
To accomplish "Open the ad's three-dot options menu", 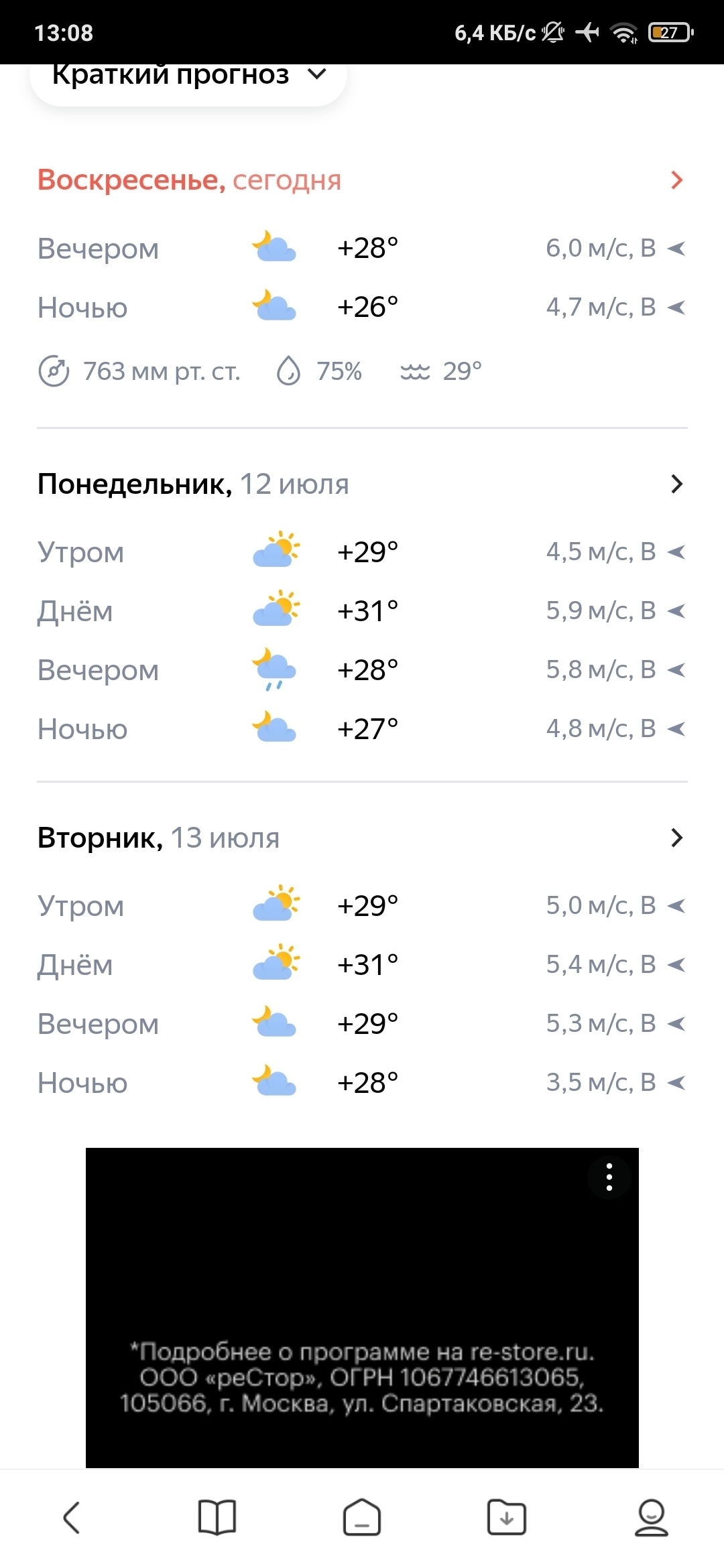I will (x=609, y=1177).
